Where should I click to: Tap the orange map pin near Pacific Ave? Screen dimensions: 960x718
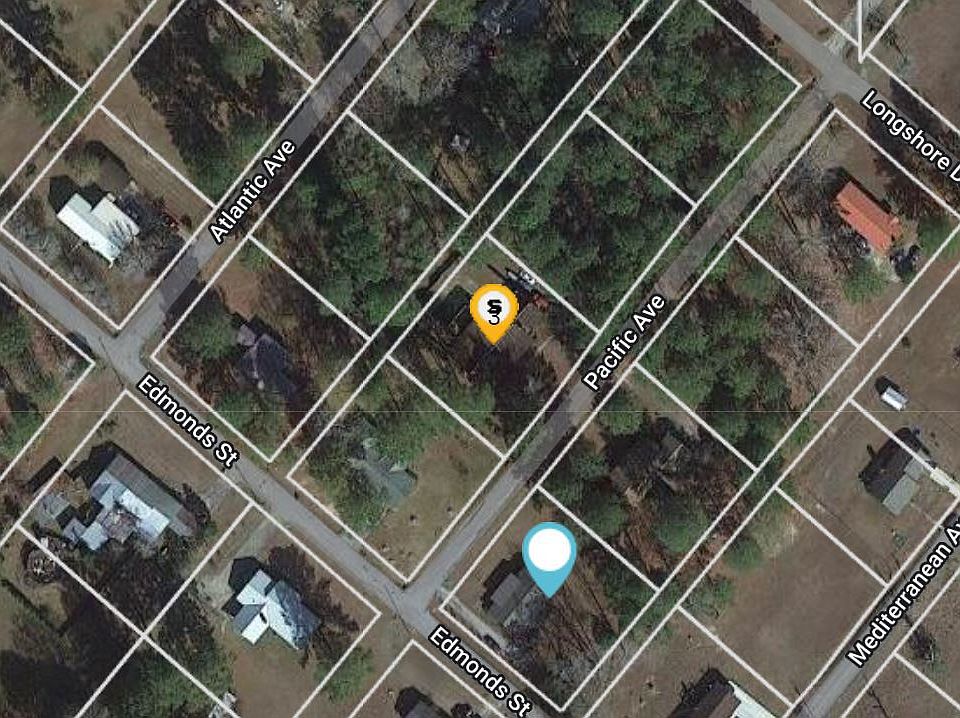coord(493,310)
